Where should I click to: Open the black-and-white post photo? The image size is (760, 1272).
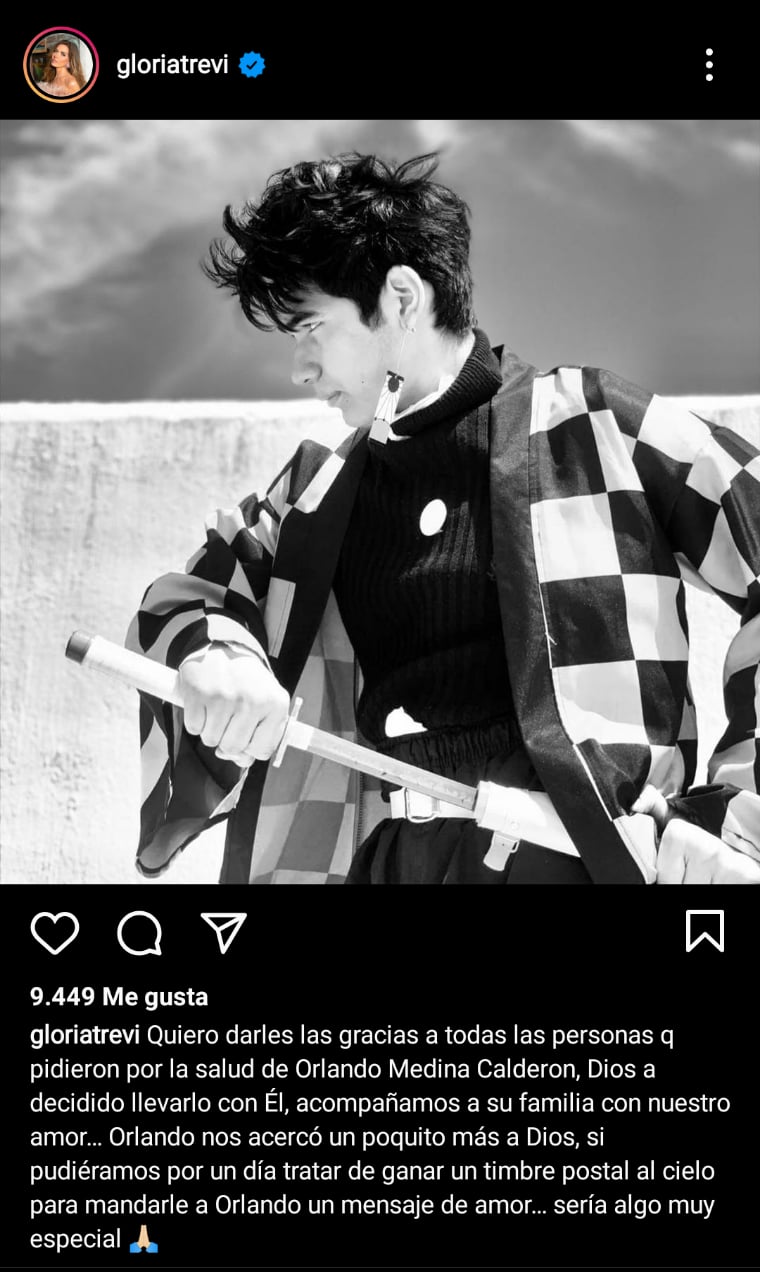tap(380, 502)
